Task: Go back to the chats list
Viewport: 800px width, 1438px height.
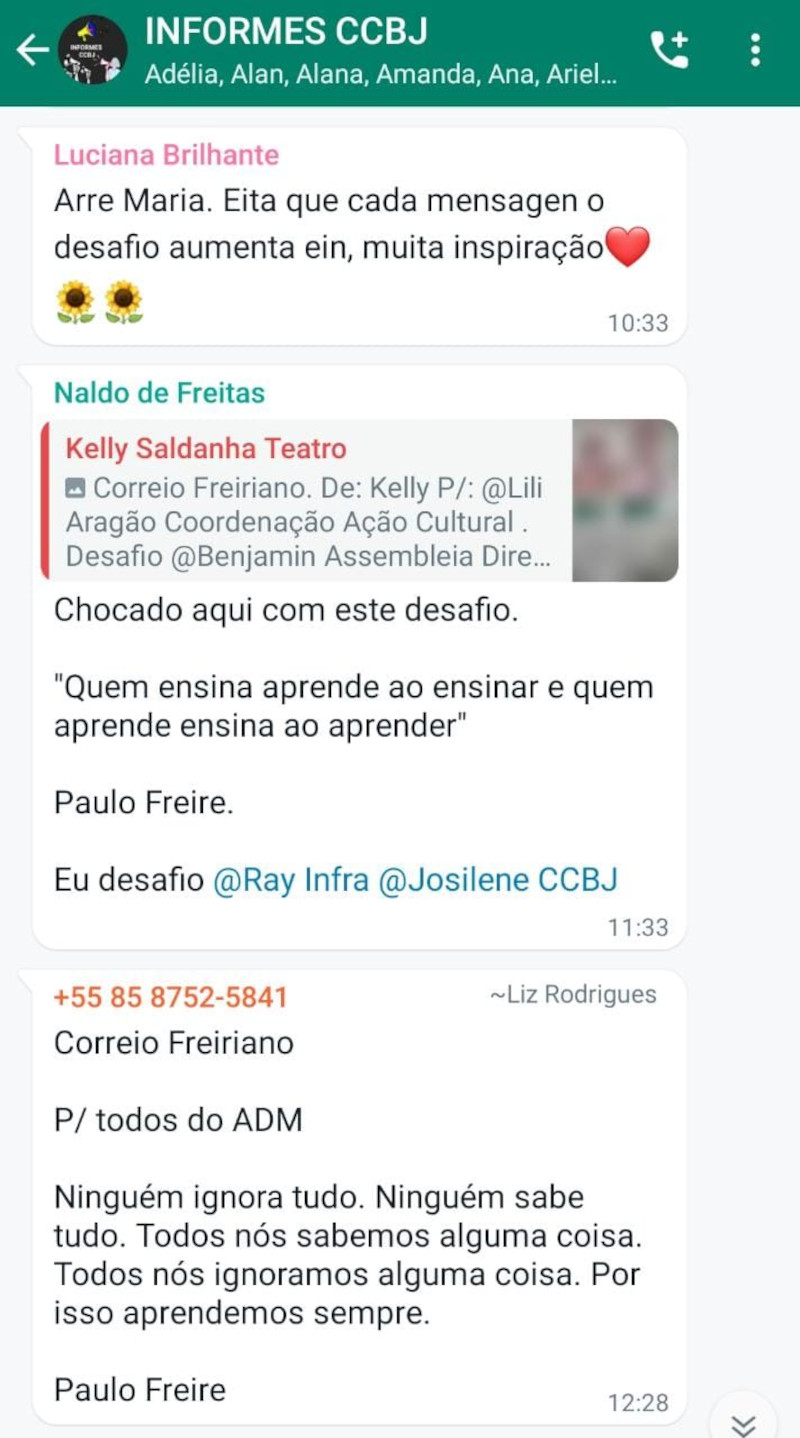Action: [32, 50]
